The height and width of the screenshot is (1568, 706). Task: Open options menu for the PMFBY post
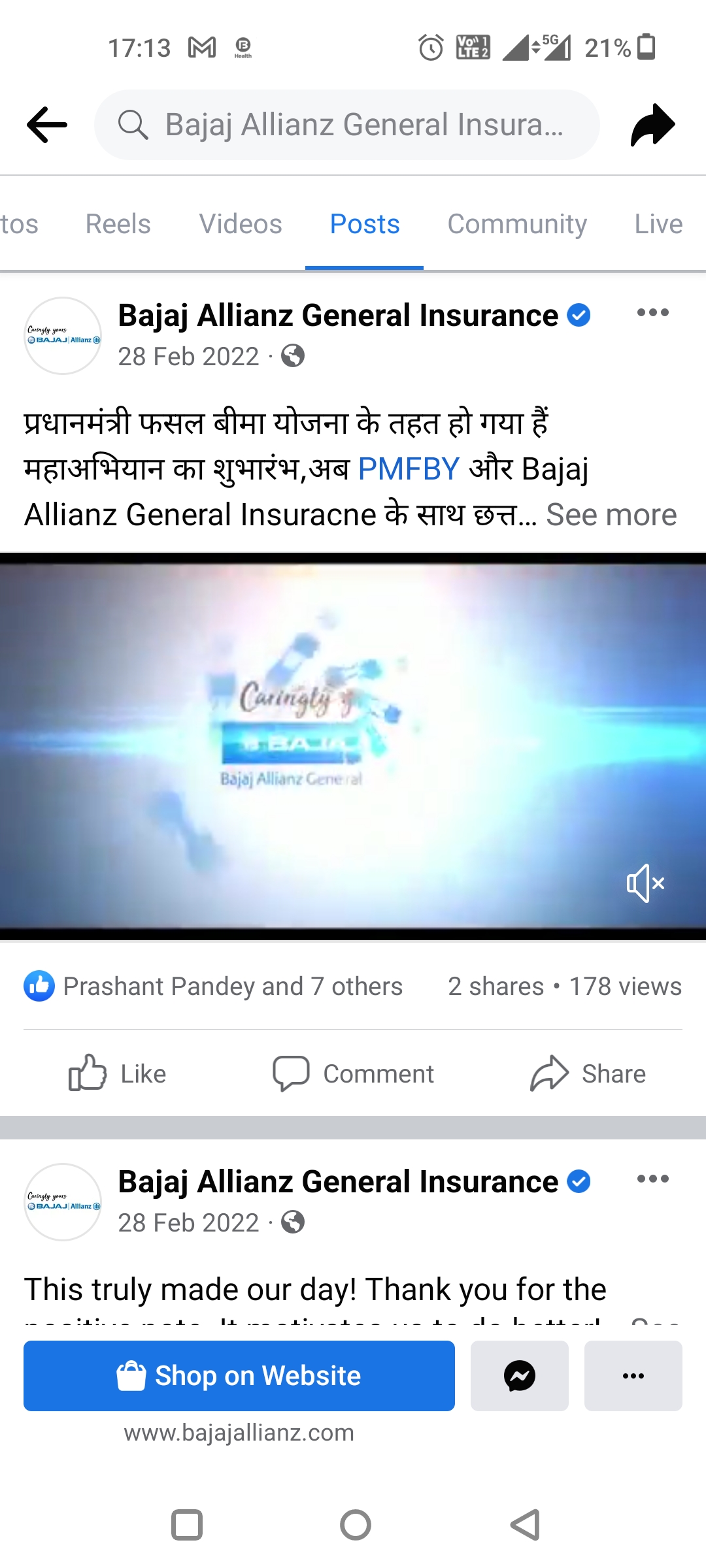pos(652,313)
